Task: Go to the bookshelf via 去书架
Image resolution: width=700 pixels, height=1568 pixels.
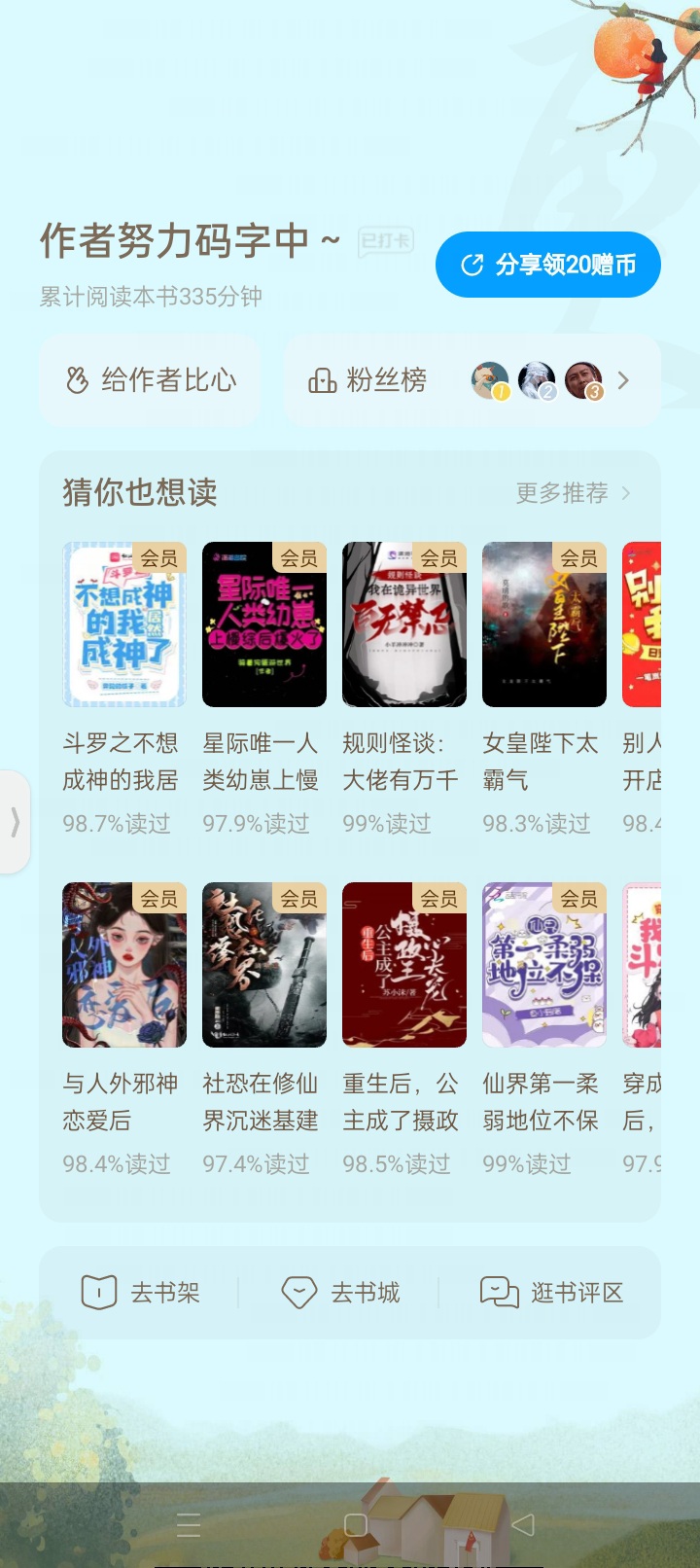Action: [140, 1293]
